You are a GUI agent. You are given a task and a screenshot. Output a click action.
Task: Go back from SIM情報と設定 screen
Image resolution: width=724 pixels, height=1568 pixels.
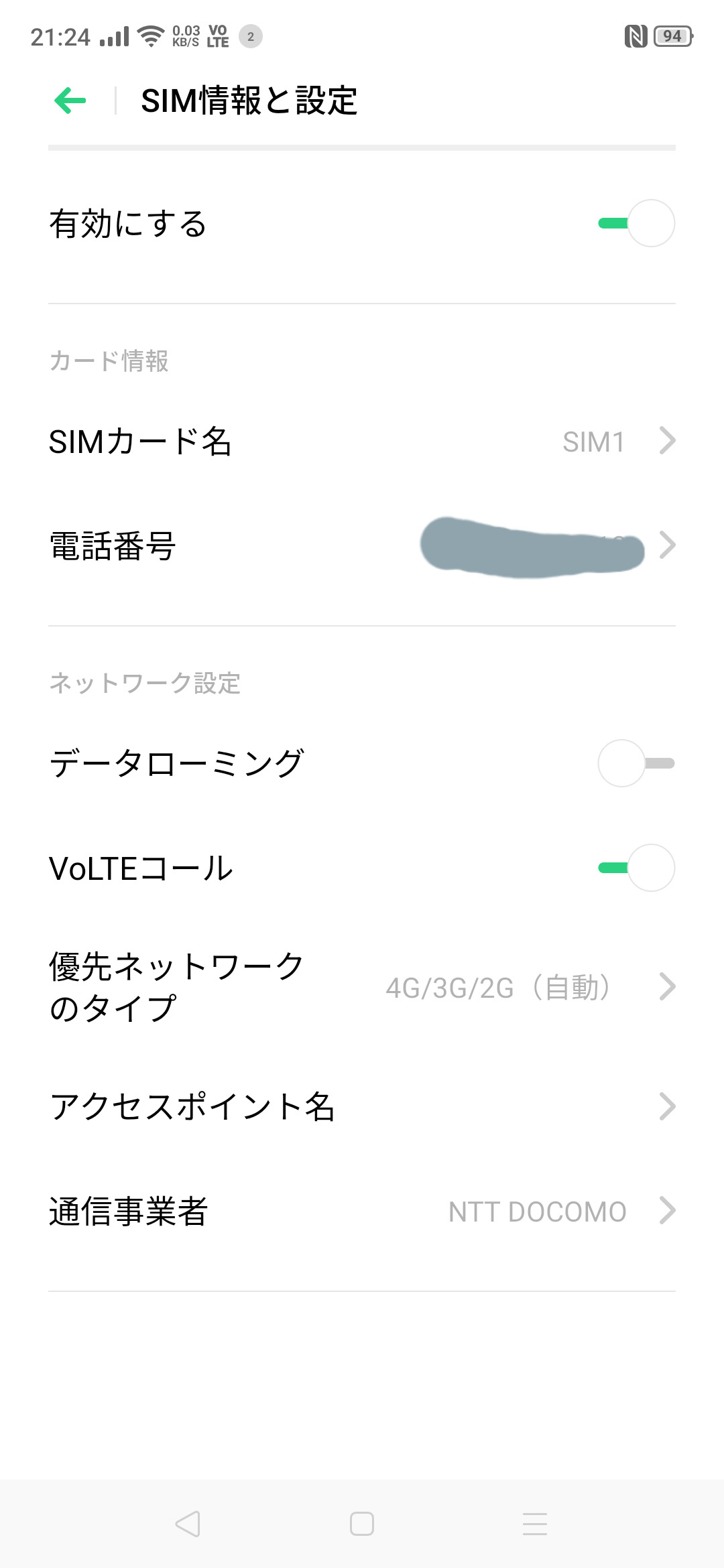pos(70,101)
